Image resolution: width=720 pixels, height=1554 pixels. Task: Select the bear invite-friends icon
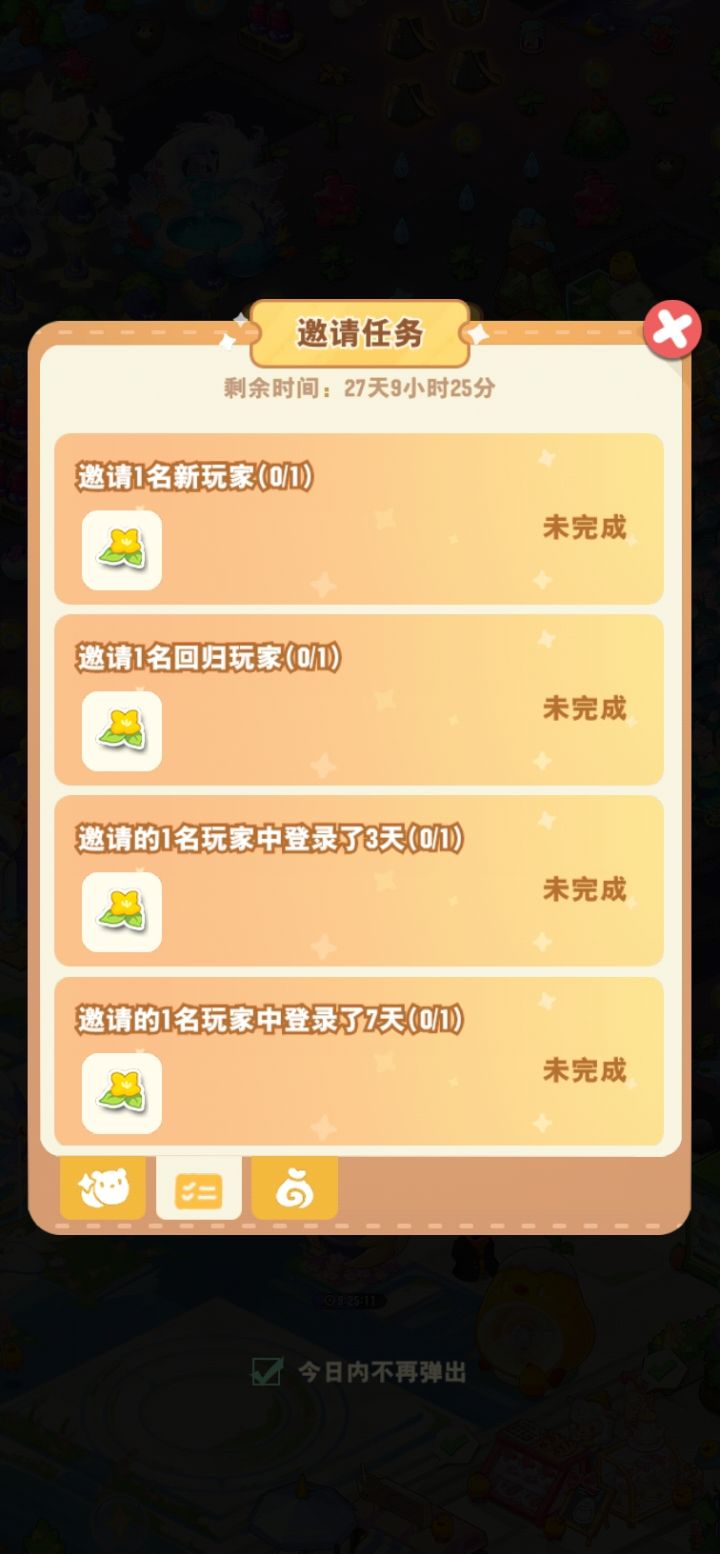(101, 1188)
